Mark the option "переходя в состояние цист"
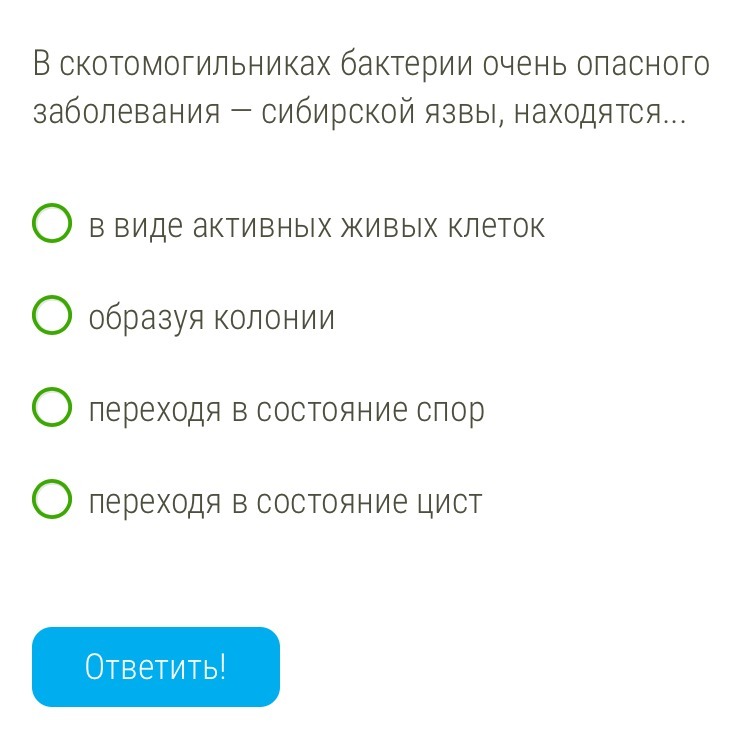This screenshot has height=750, width=750. tap(52, 500)
